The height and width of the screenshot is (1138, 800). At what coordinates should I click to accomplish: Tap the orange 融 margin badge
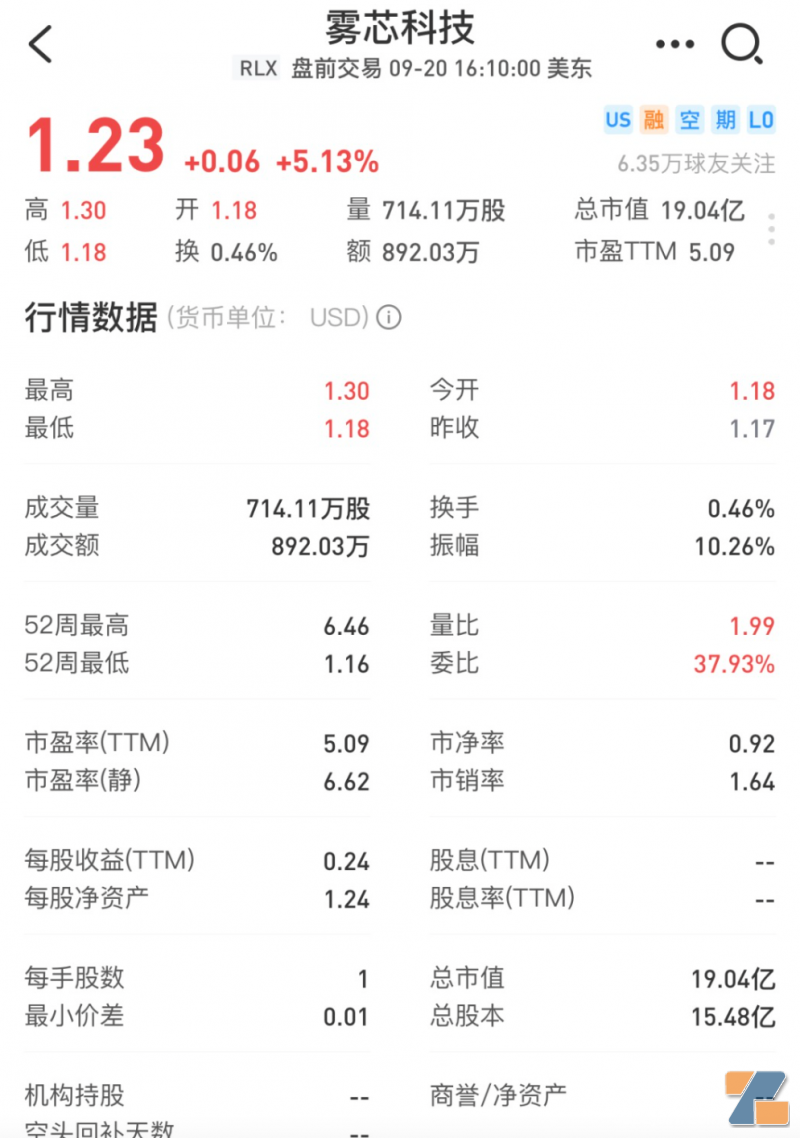coord(653,120)
